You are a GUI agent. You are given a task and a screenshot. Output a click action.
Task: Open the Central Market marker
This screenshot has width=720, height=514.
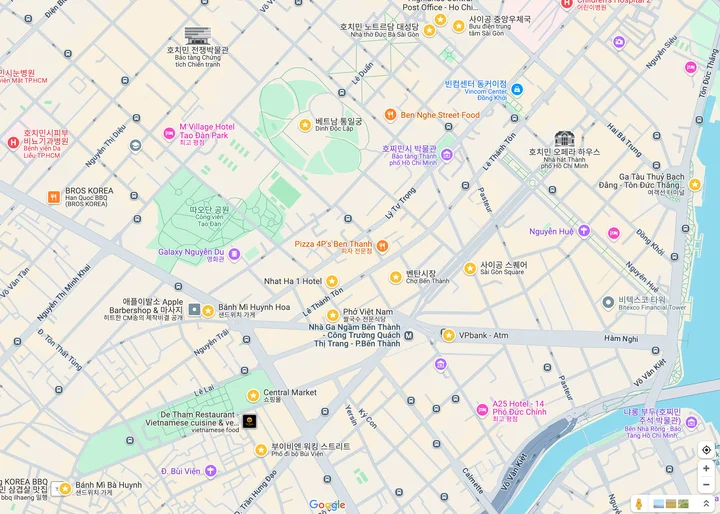point(253,395)
